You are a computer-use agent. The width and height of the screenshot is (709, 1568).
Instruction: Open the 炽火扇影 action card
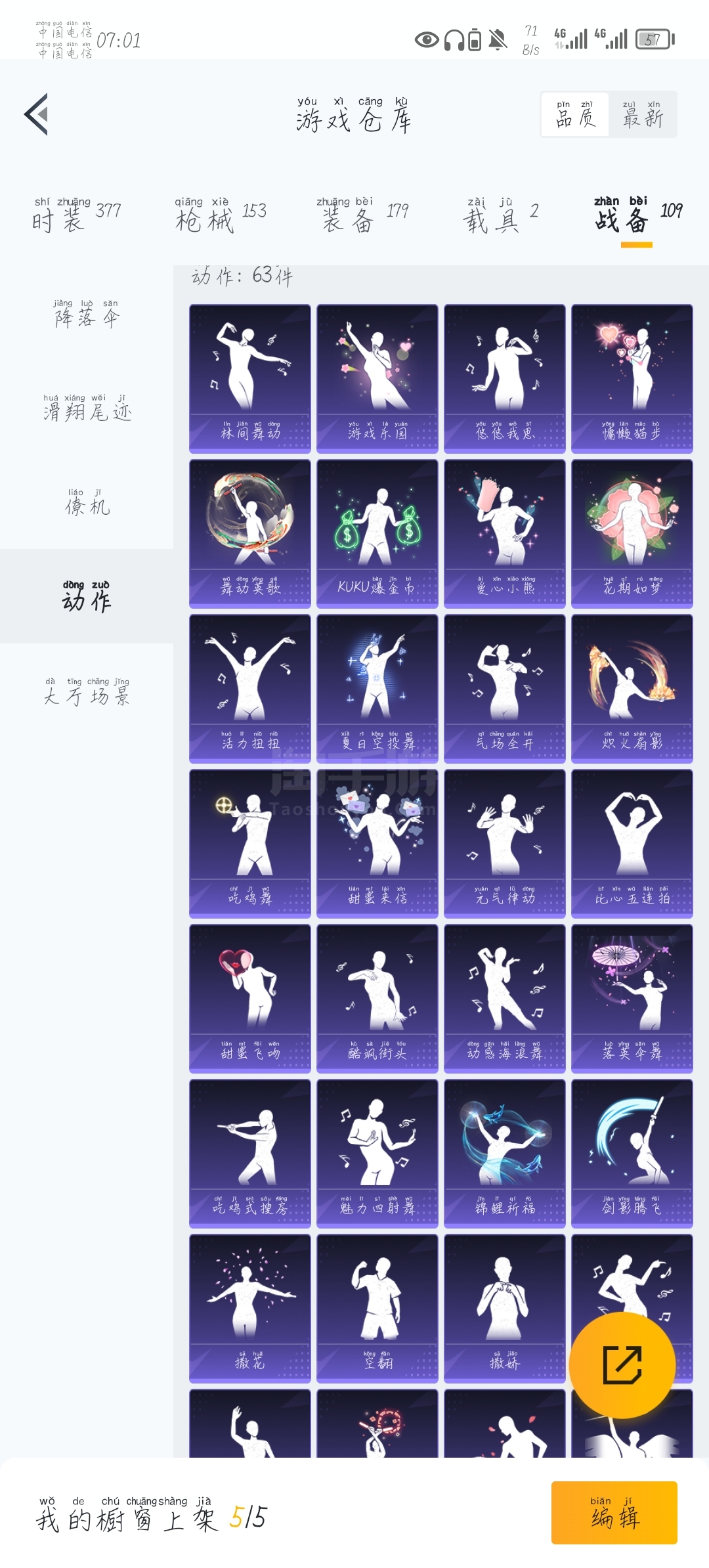[632, 688]
